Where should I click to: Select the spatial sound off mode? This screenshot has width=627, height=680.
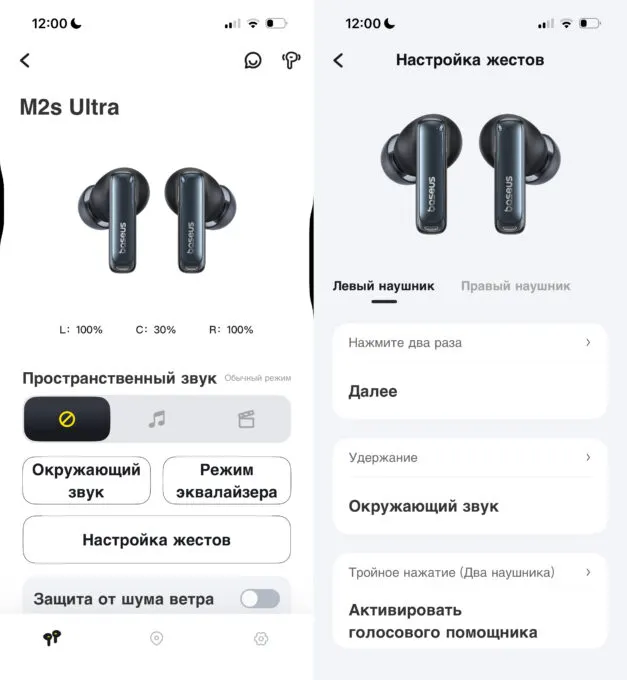67,419
